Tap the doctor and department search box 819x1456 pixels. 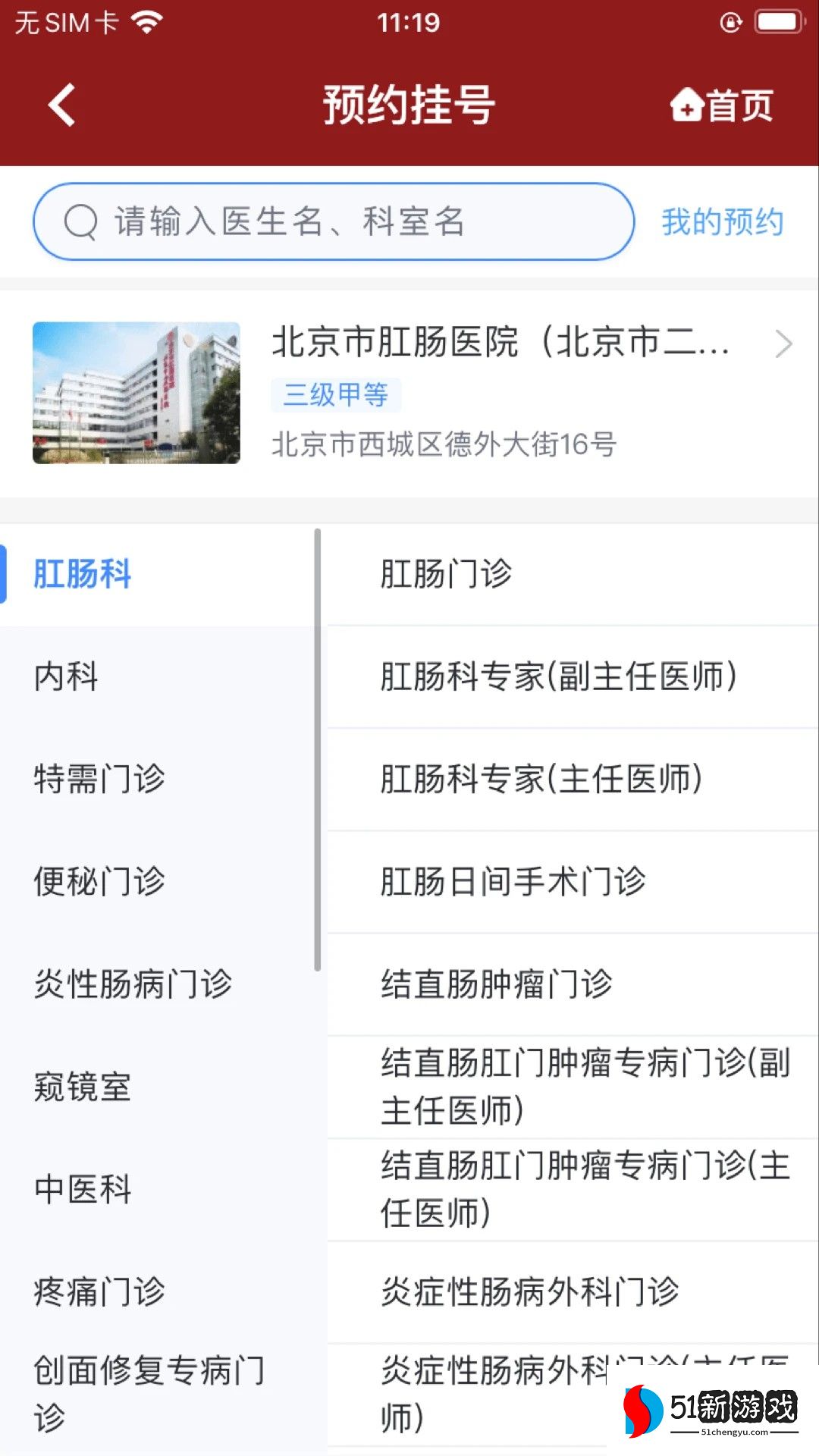pyautogui.click(x=334, y=222)
